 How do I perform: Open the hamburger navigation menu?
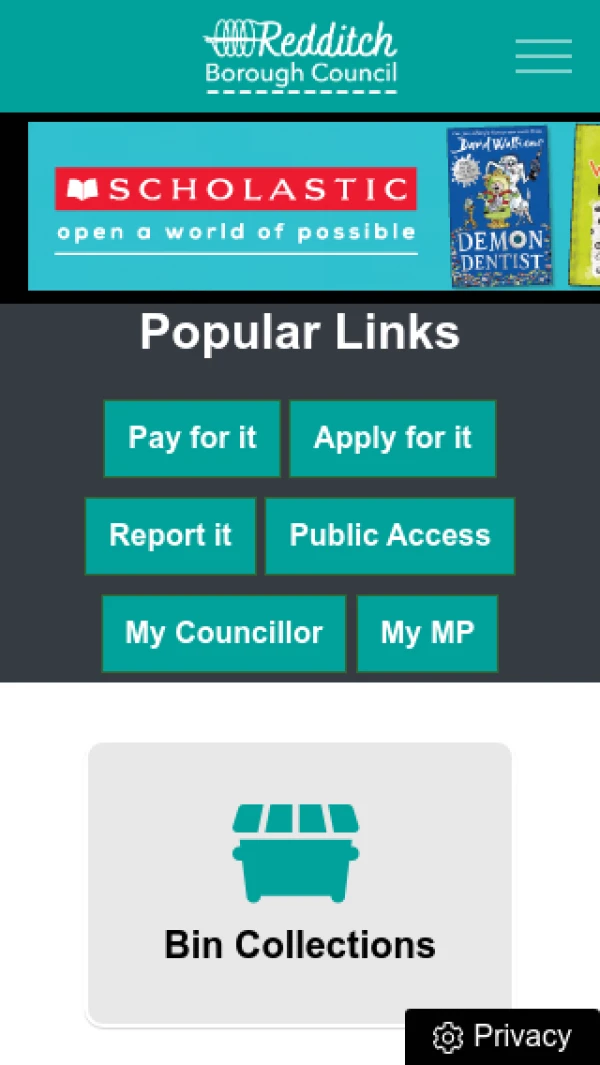[x=543, y=56]
